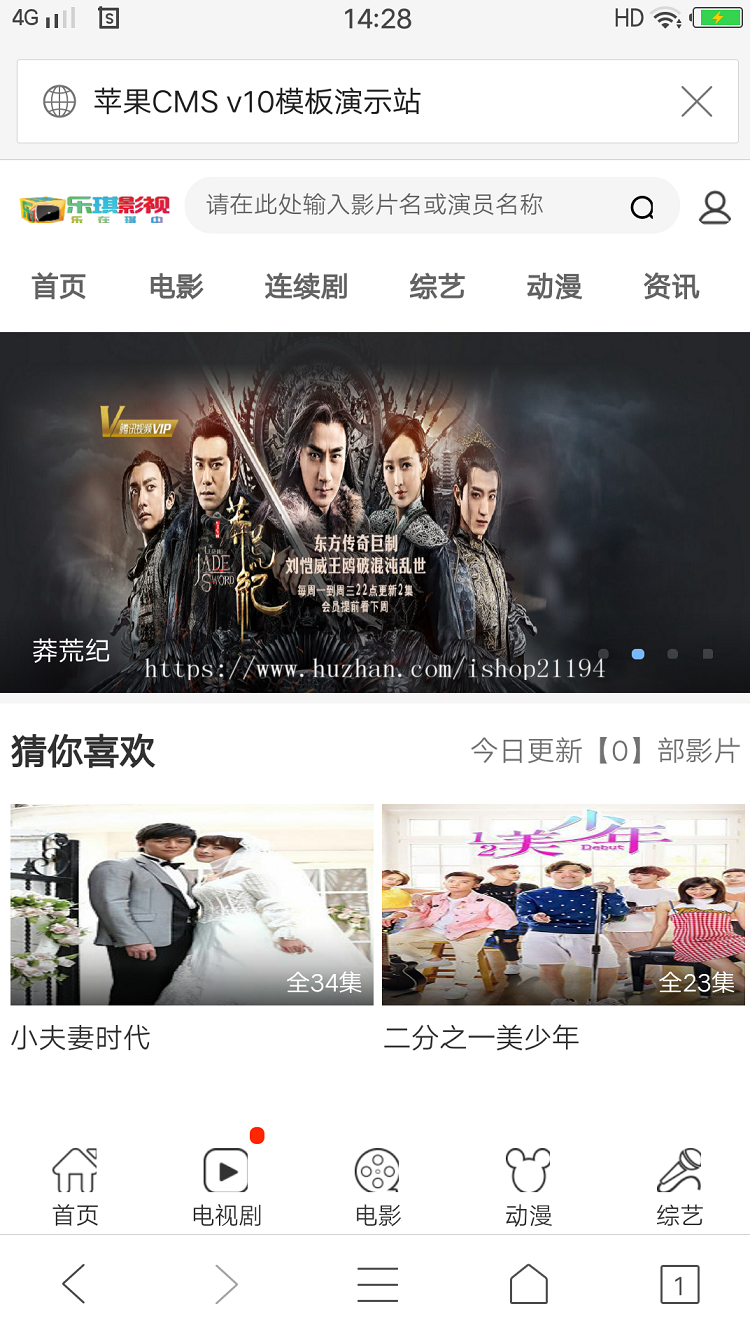Clear the address bar with the X button
The image size is (750, 1332).
pyautogui.click(x=696, y=101)
